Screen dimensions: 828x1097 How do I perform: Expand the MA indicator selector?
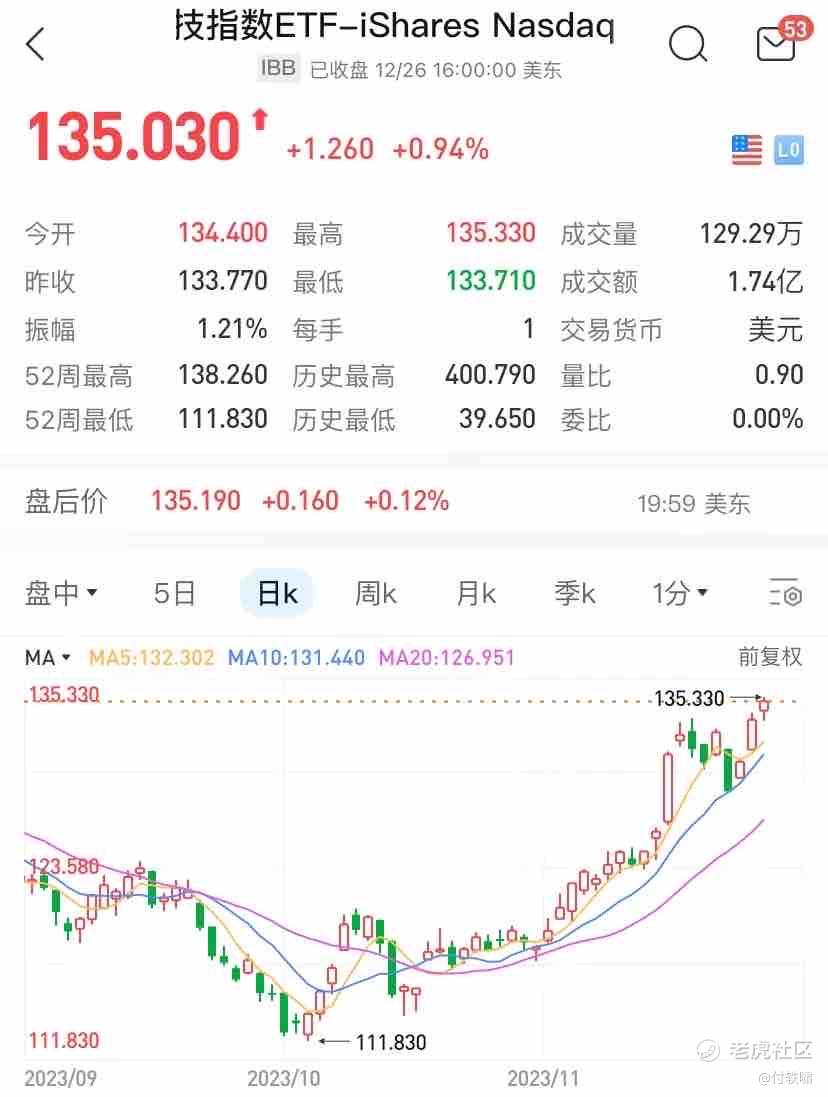[x=48, y=657]
